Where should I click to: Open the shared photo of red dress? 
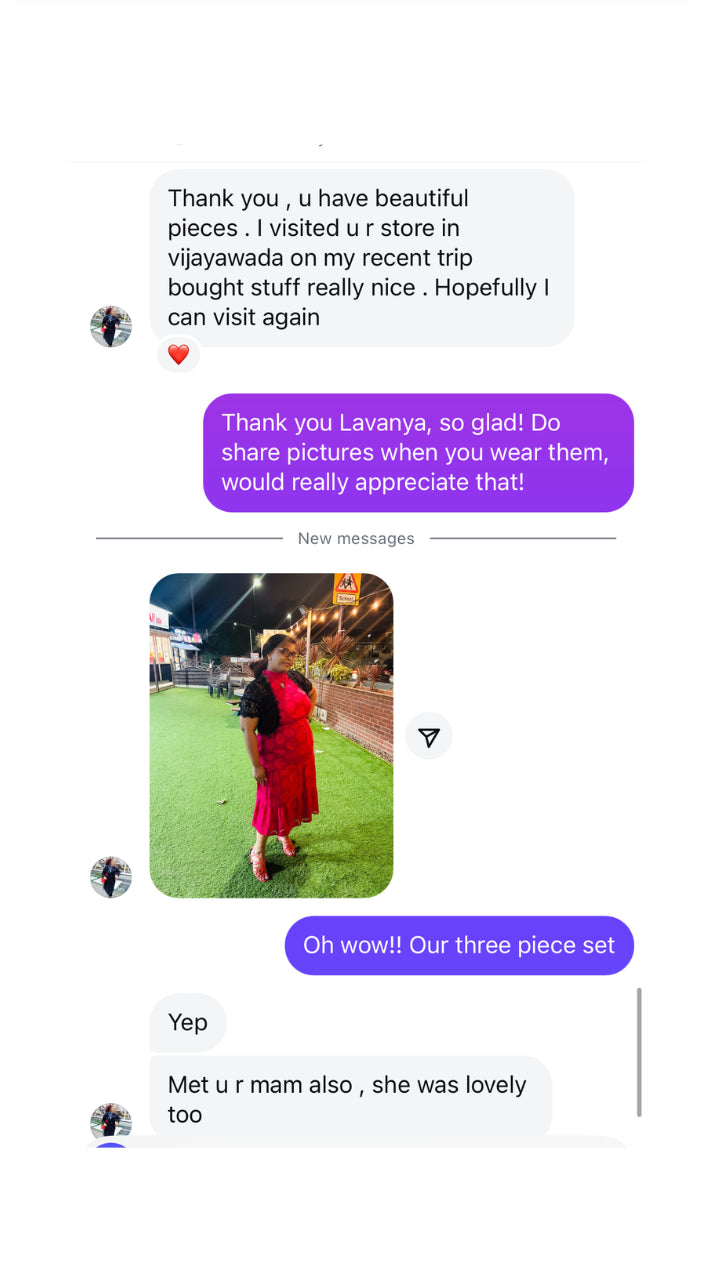pos(271,735)
